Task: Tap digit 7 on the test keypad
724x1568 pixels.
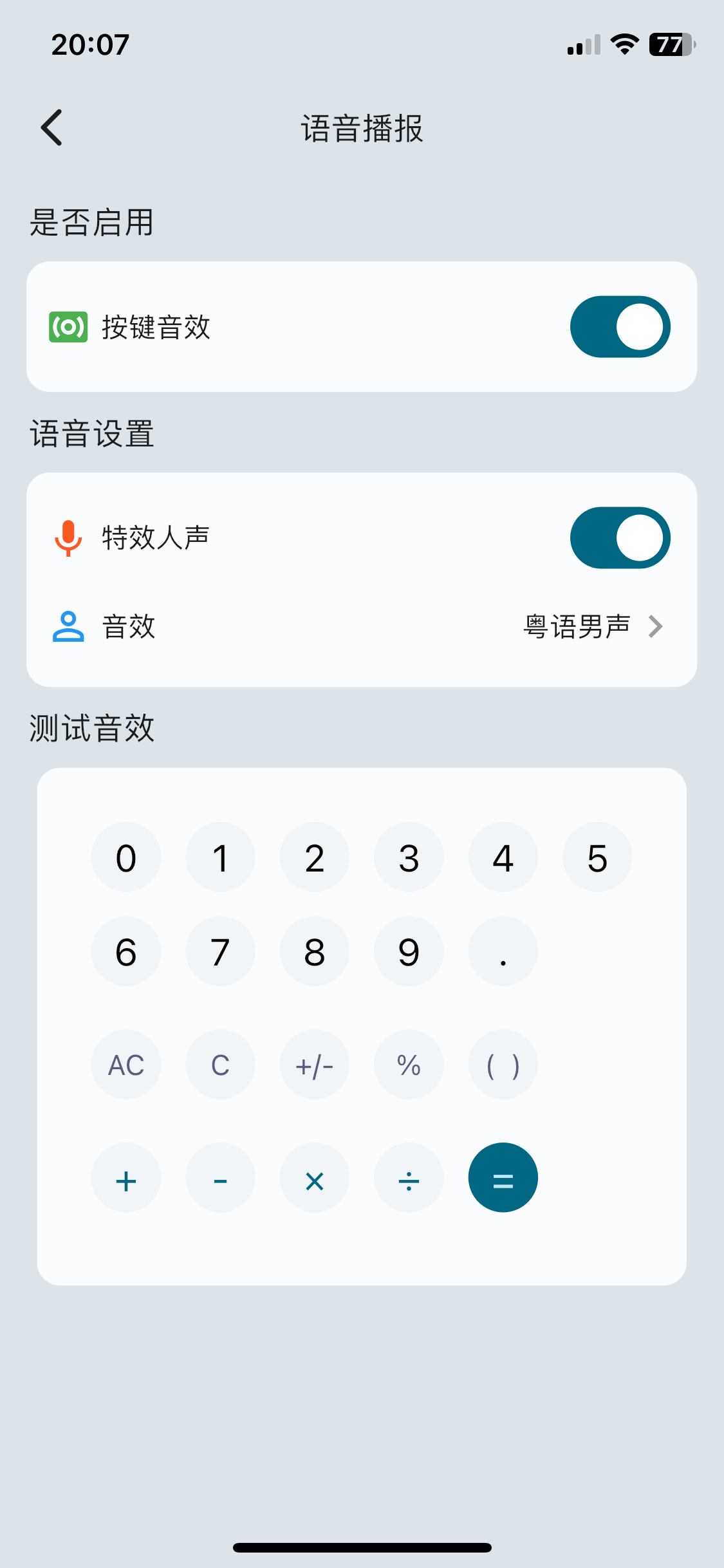Action: (220, 951)
